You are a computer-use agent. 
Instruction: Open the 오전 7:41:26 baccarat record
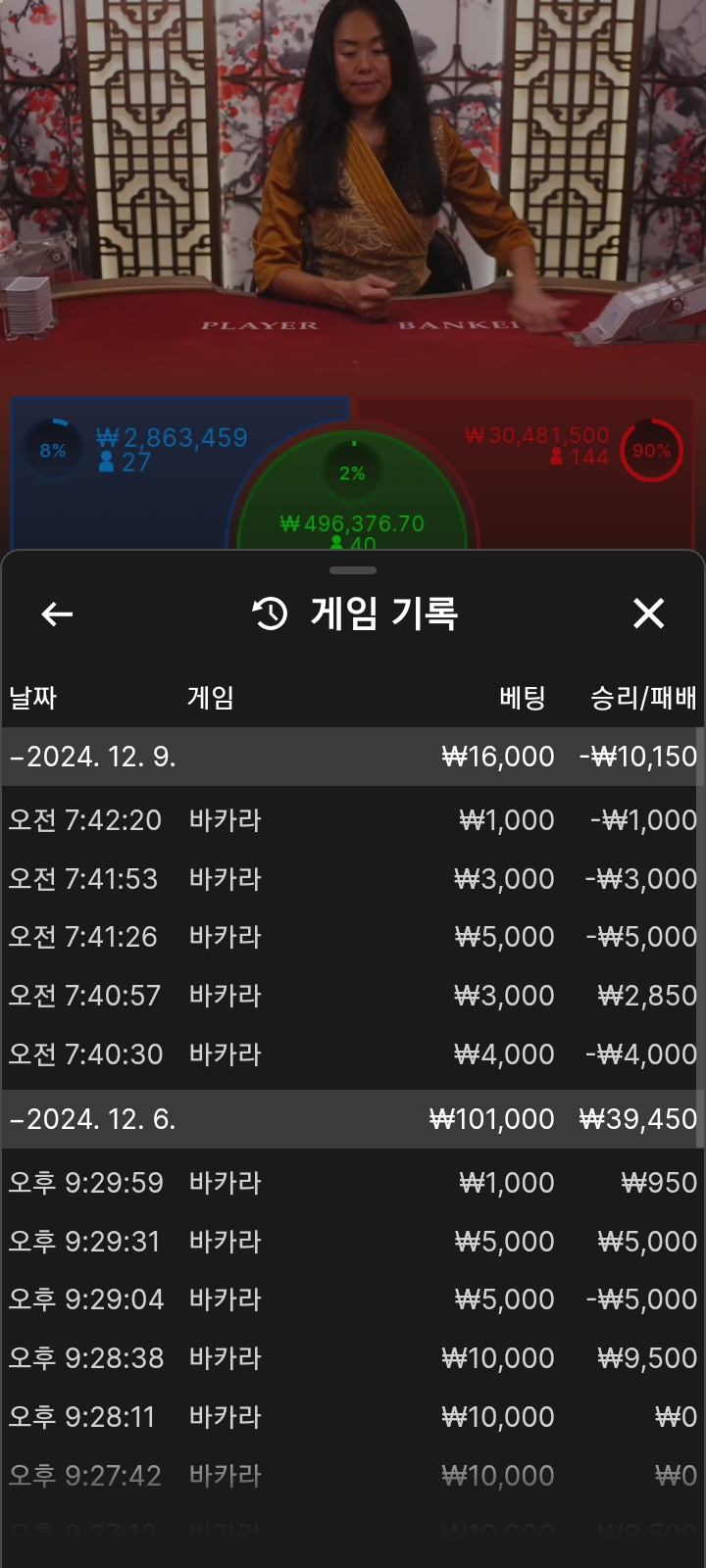click(351, 937)
